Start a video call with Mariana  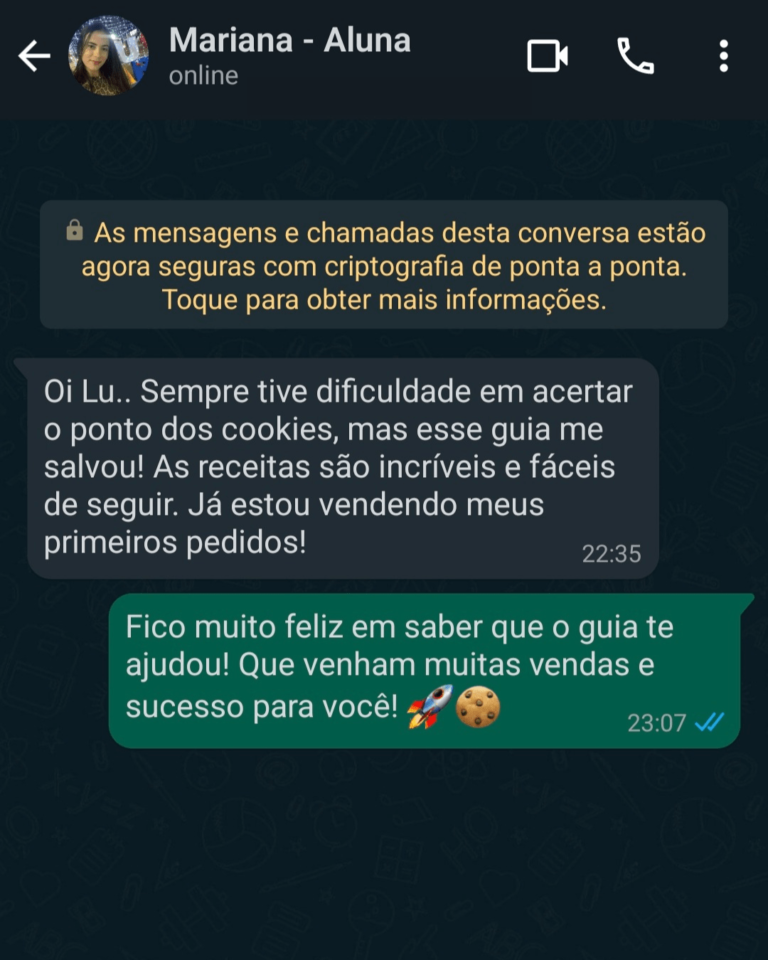(547, 57)
